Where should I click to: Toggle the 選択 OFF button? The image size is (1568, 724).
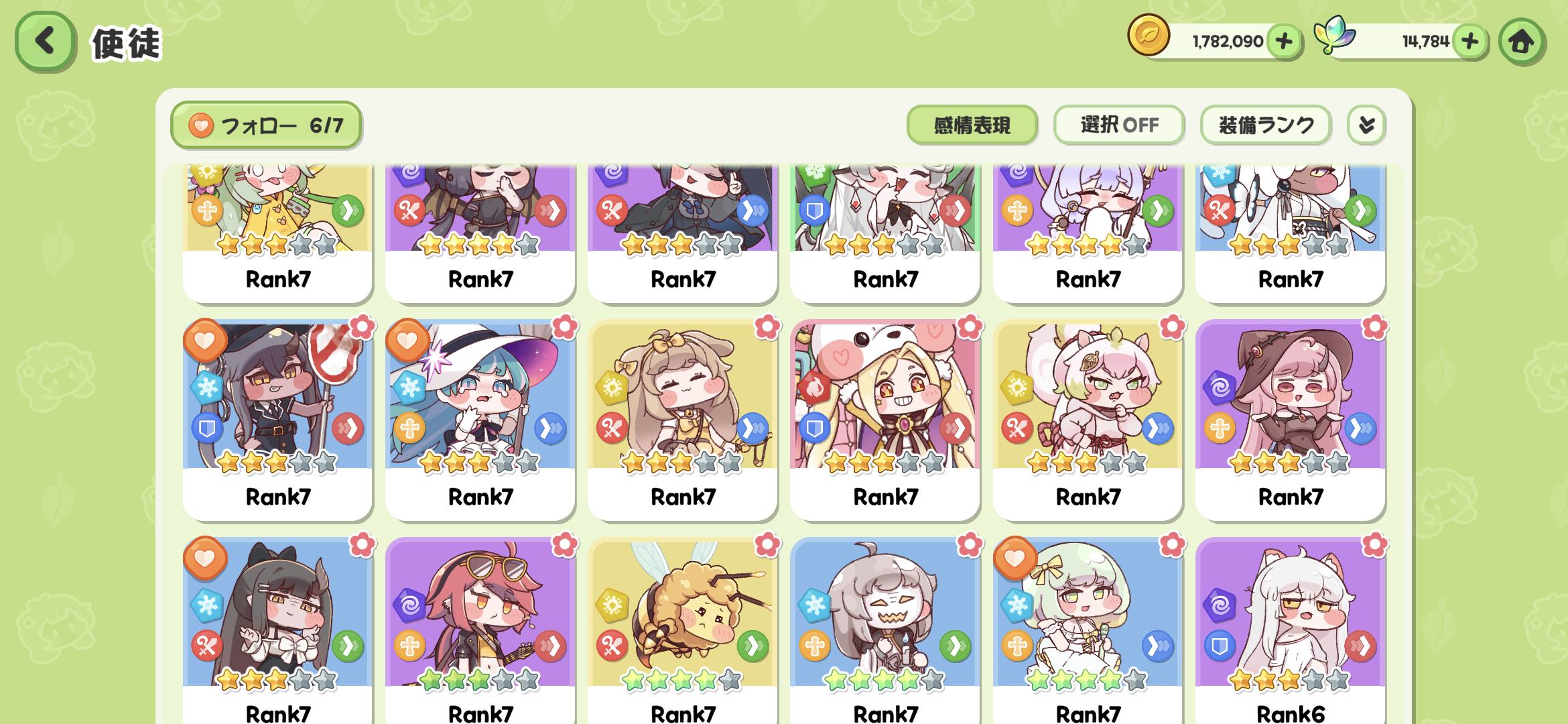(1118, 125)
